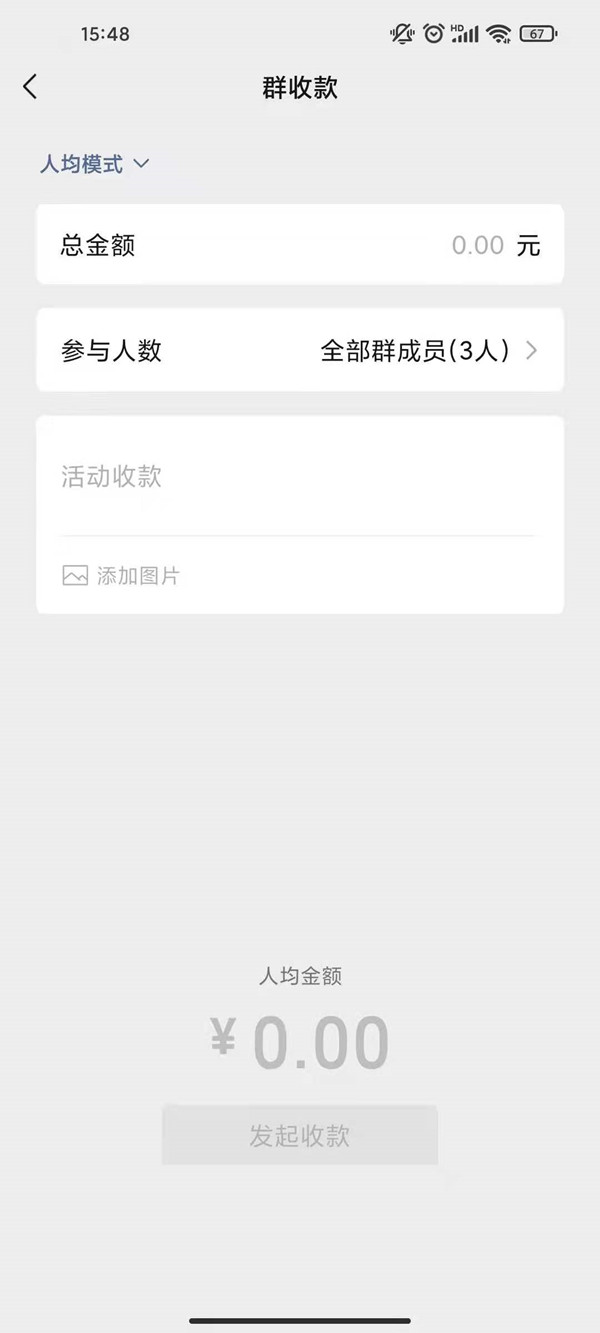Image resolution: width=600 pixels, height=1333 pixels.
Task: Expand the 人均模式 mode dropdown
Action: tap(95, 164)
